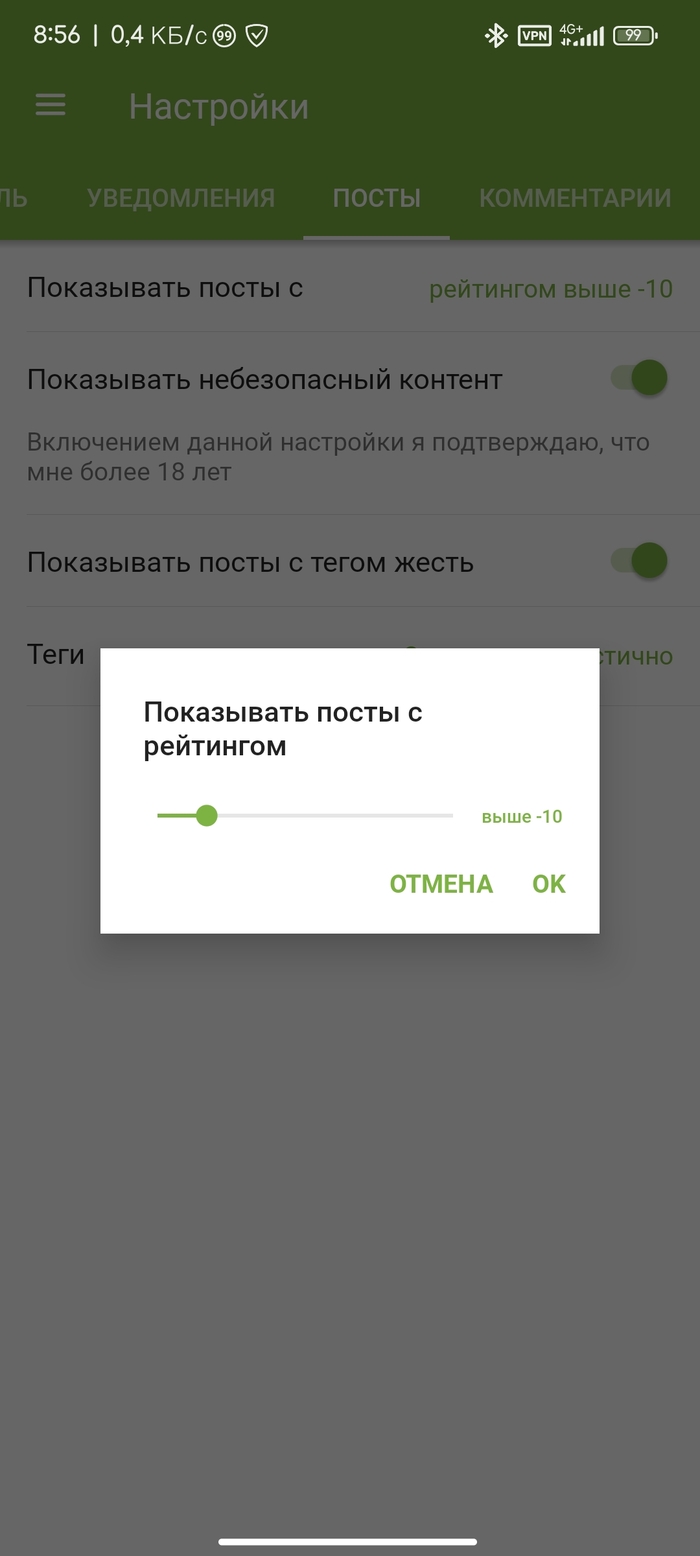The image size is (700, 1556).
Task: Open the Показывать посты с рейтингом row
Action: pos(350,289)
